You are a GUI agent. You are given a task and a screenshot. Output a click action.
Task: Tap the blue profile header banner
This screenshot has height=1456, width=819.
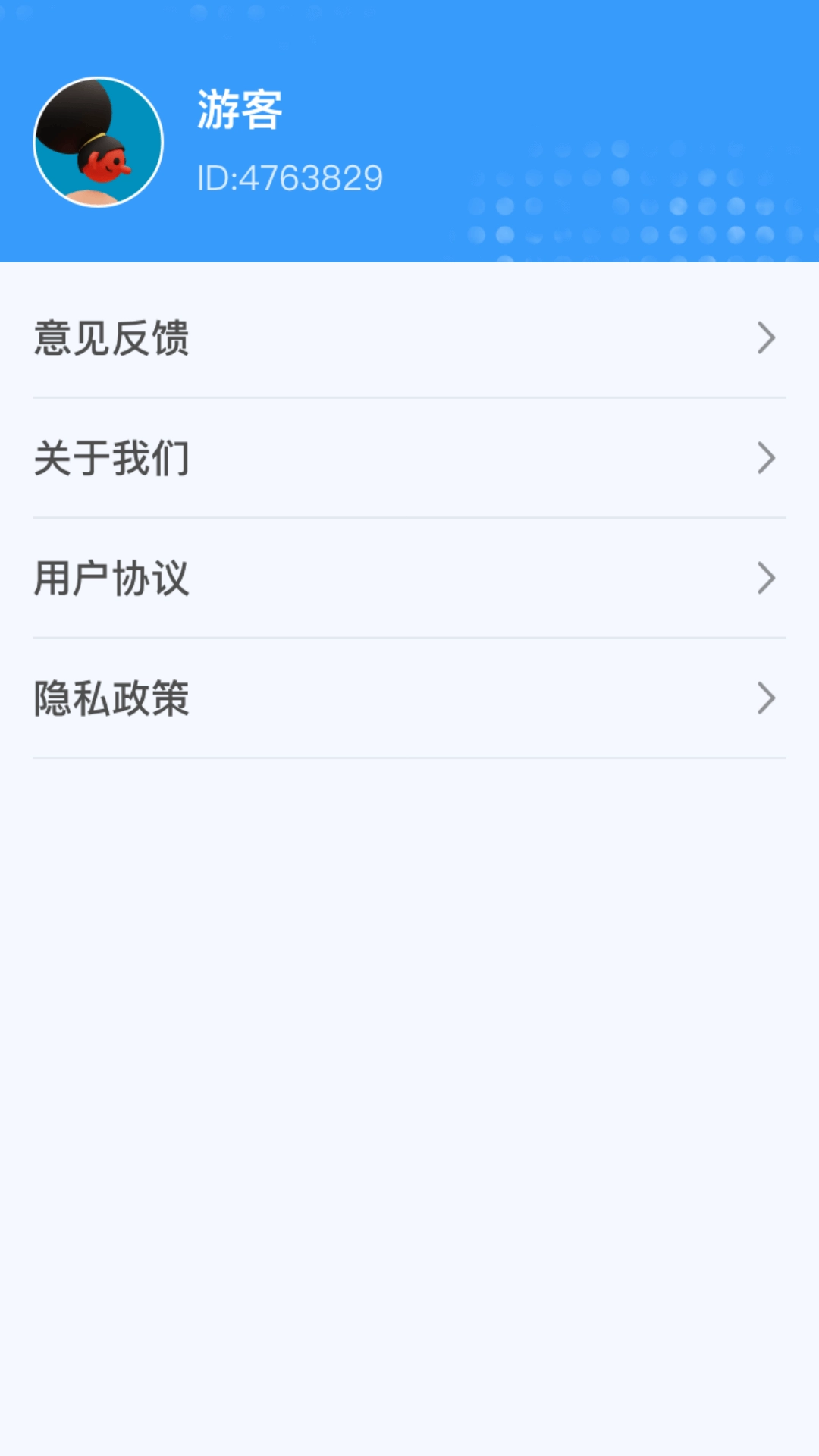pos(409,129)
